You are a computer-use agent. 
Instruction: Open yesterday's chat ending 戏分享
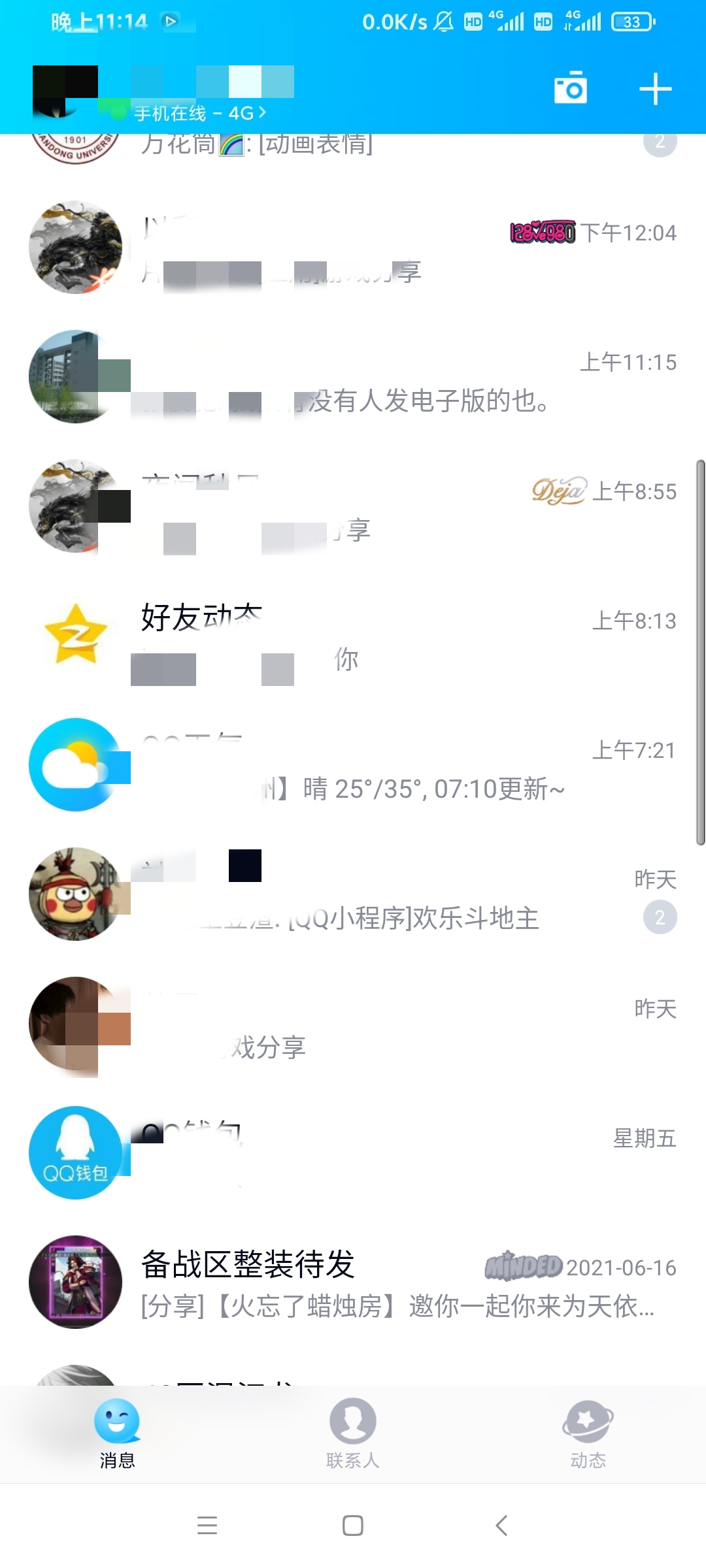pos(353,1024)
